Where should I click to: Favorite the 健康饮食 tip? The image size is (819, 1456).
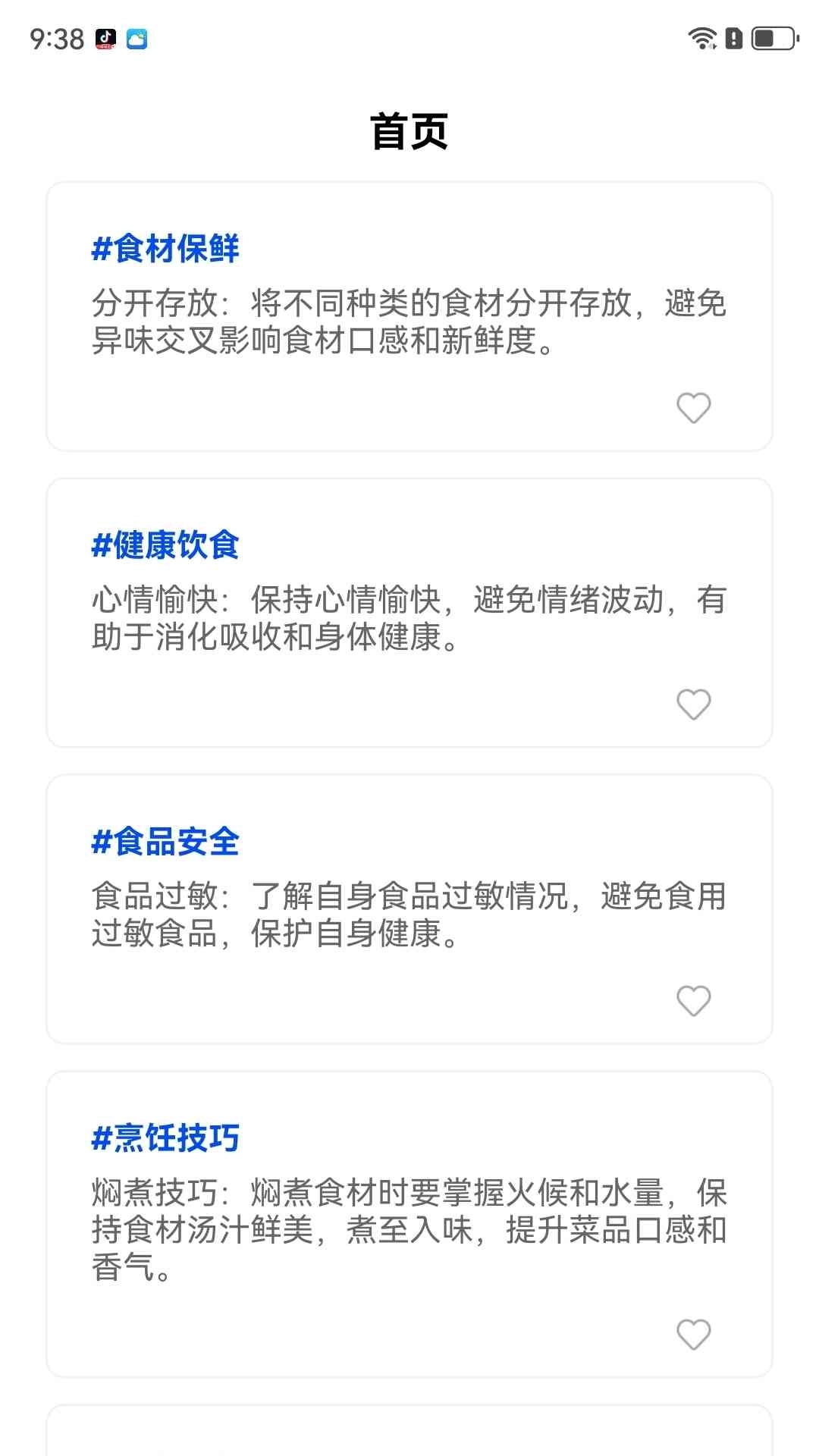pyautogui.click(x=692, y=704)
